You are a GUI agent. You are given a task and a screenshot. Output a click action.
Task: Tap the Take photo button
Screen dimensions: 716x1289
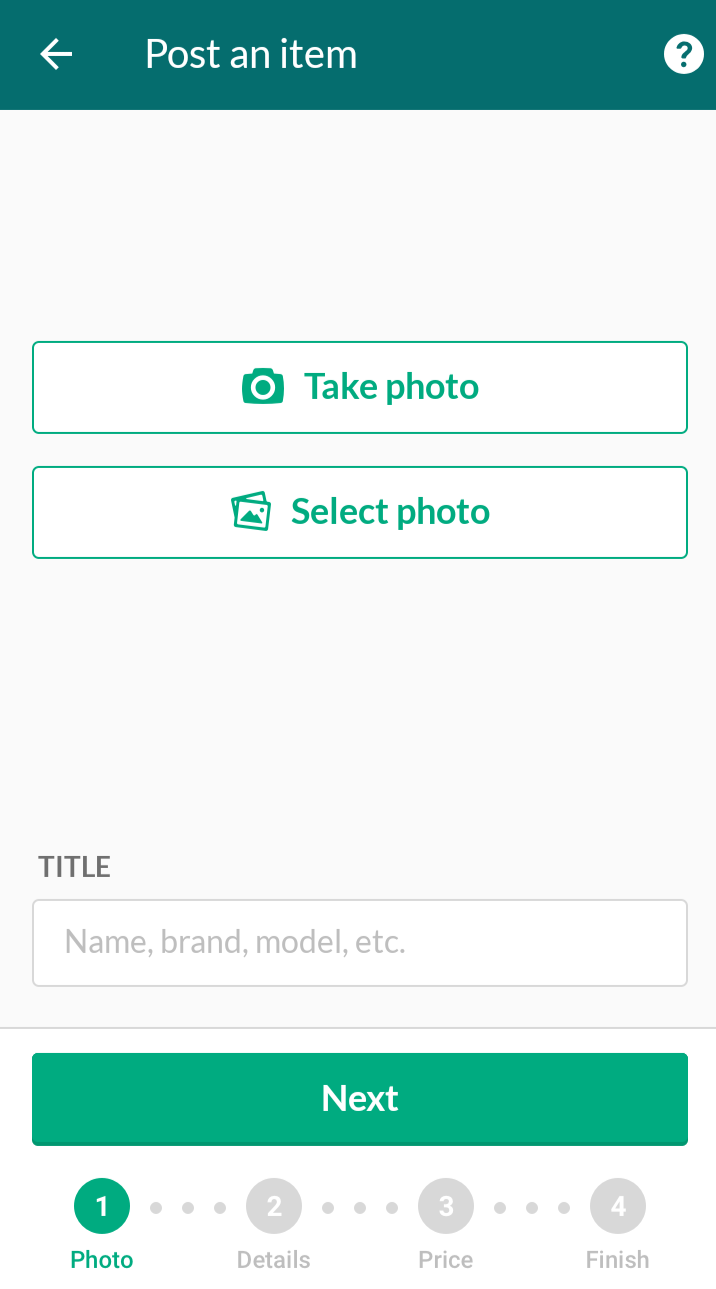(x=360, y=387)
